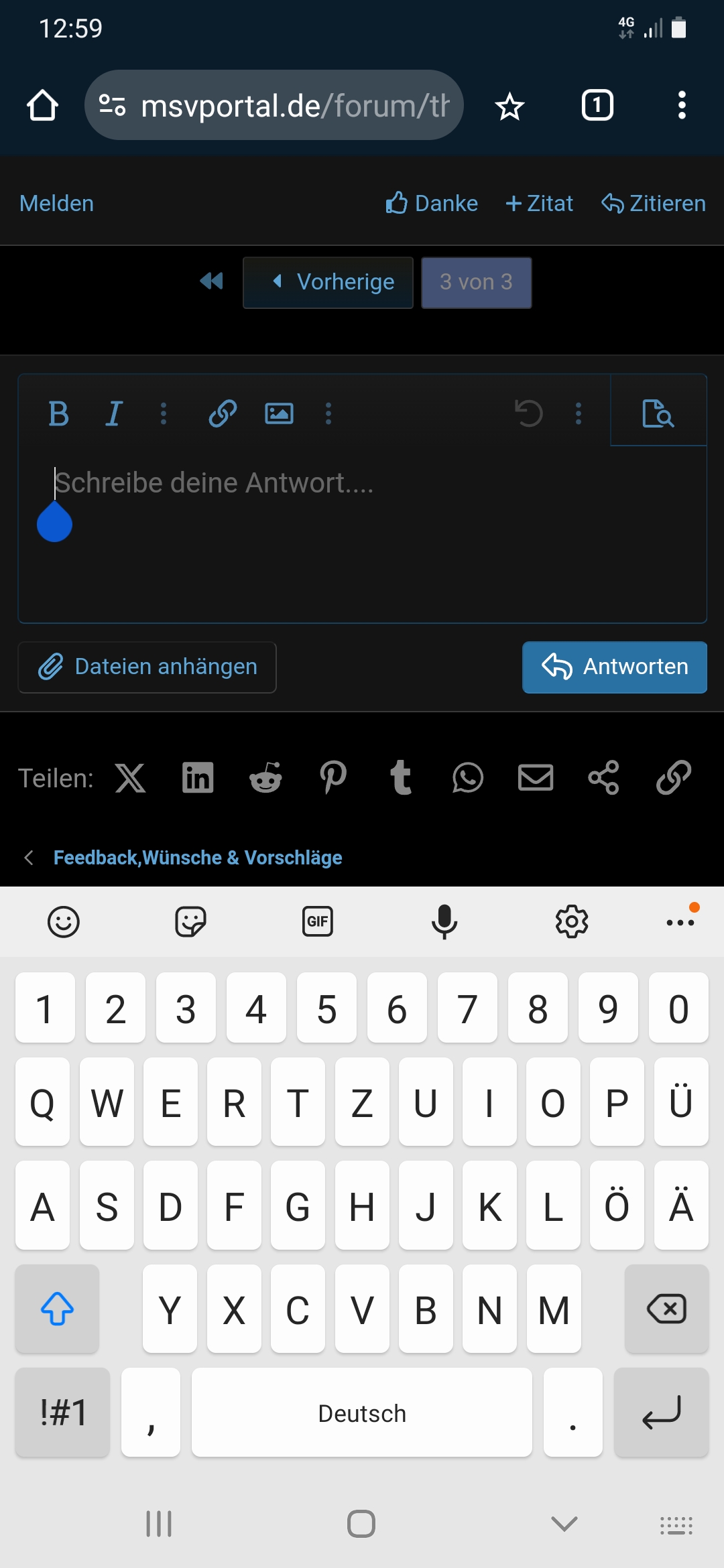This screenshot has height=1568, width=724.
Task: Tap the browser home icon
Action: click(x=42, y=106)
